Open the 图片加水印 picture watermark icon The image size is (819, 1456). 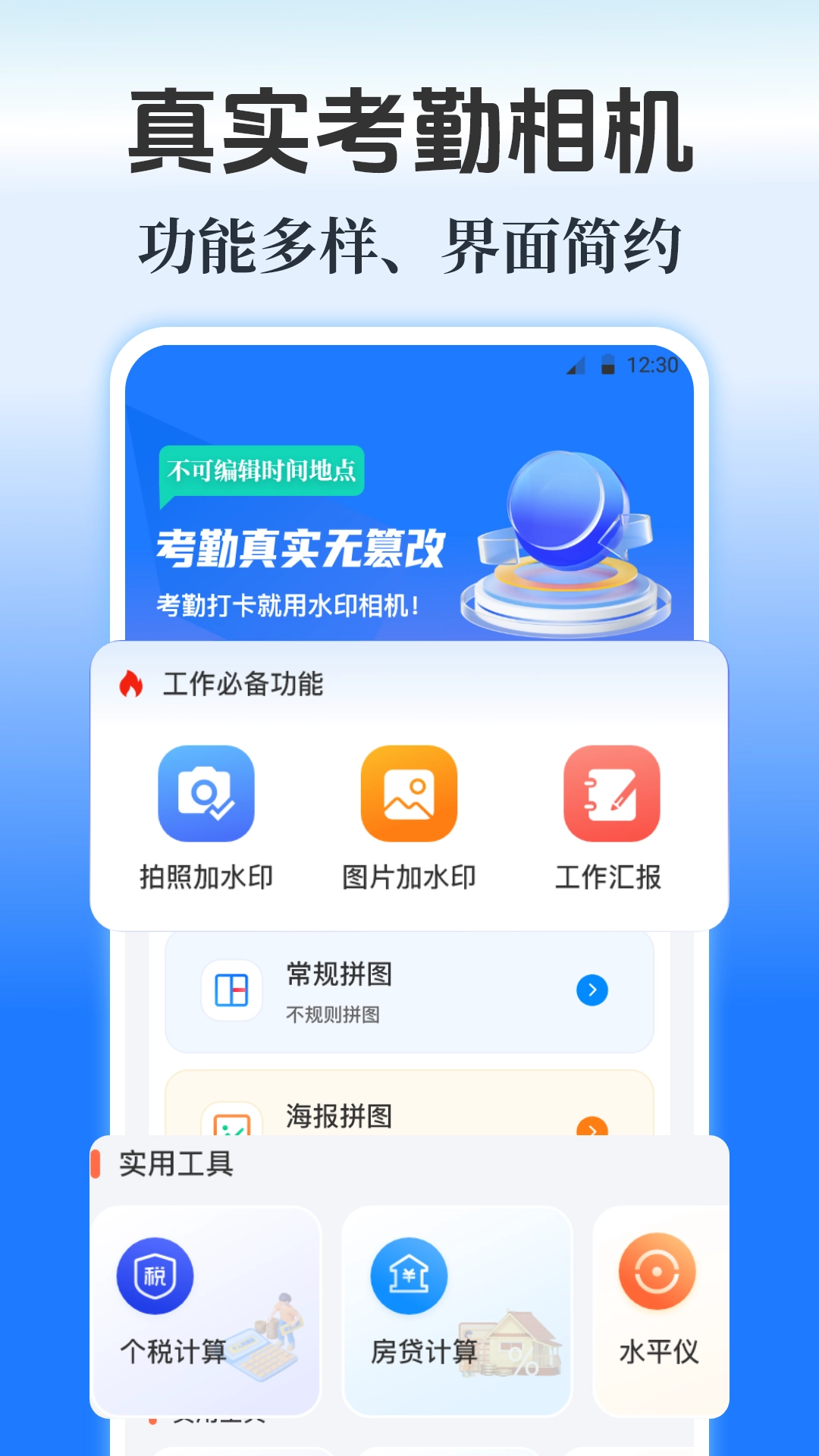pos(409,793)
